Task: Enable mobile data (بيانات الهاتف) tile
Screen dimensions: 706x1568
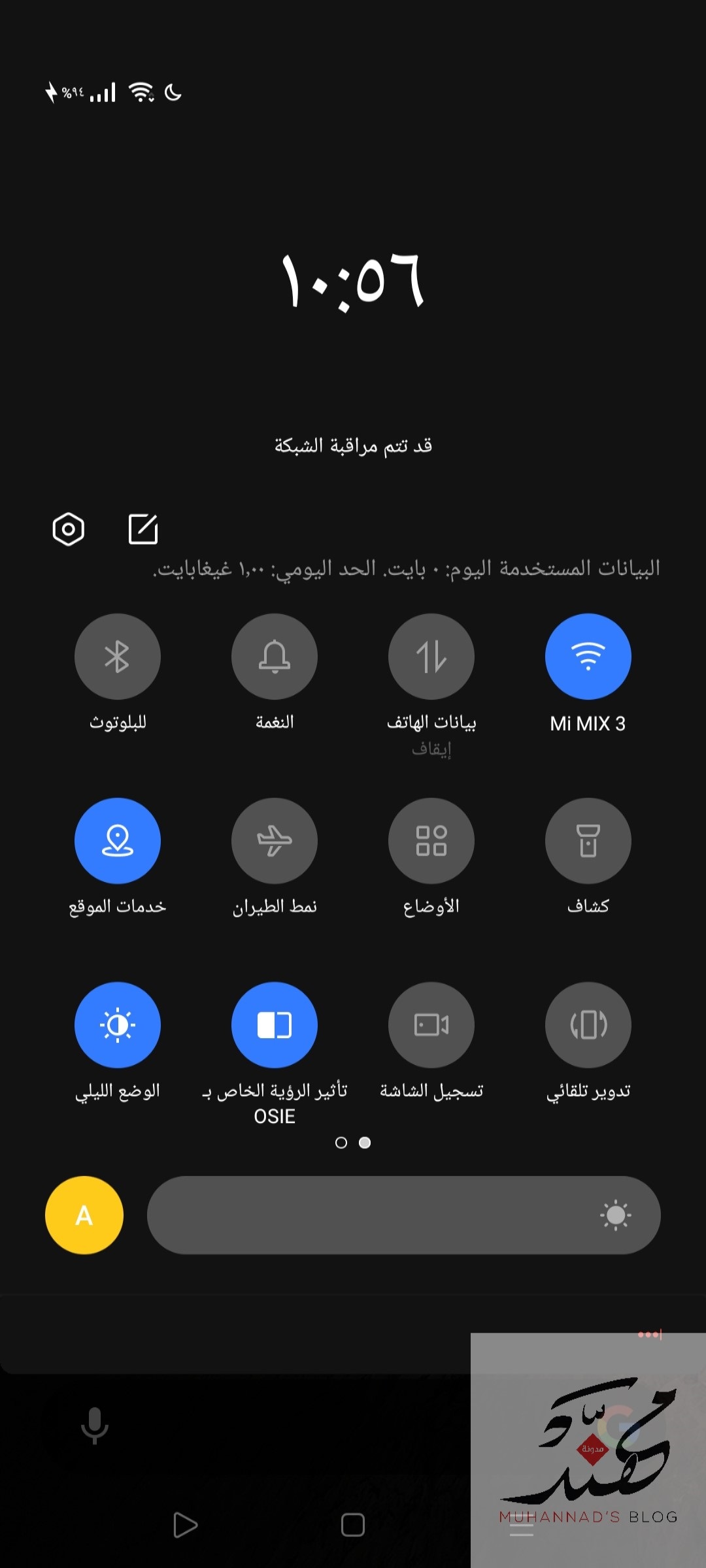Action: click(431, 656)
